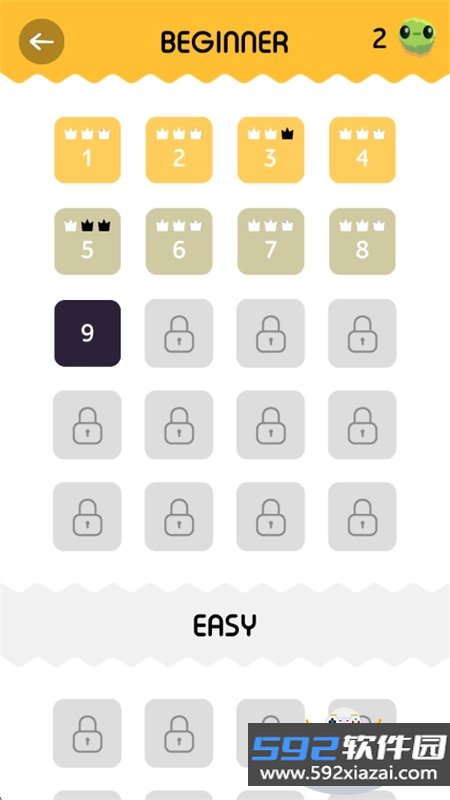Viewport: 450px width, 800px height.
Task: Open level 6
Action: [179, 241]
